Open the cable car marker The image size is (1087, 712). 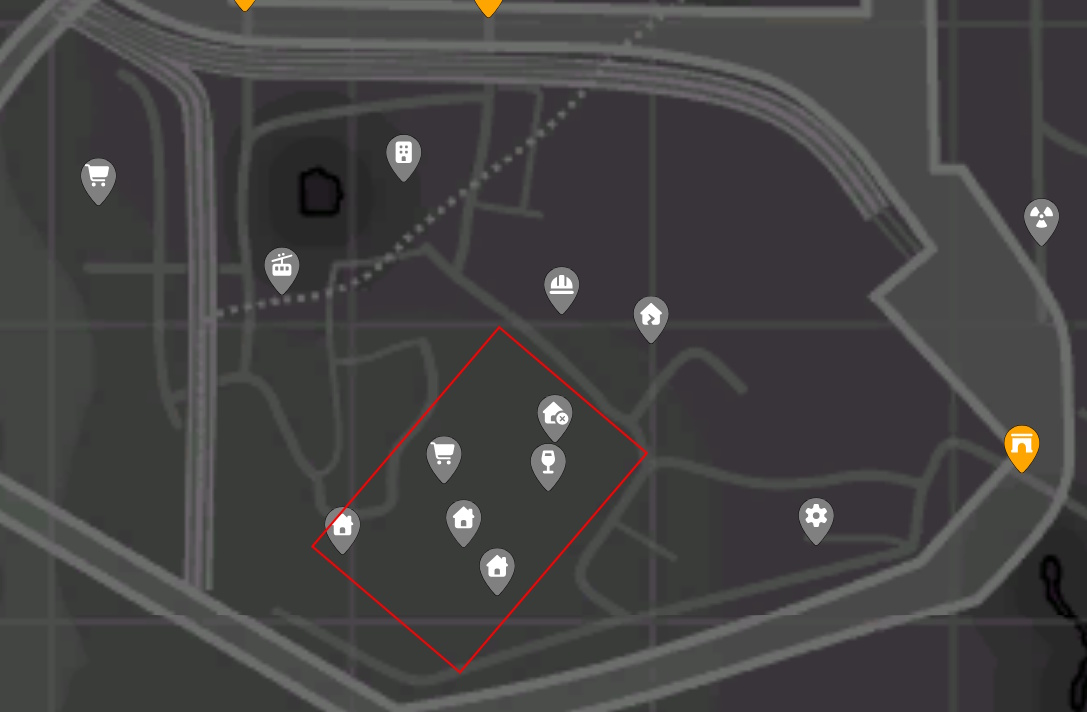point(282,267)
